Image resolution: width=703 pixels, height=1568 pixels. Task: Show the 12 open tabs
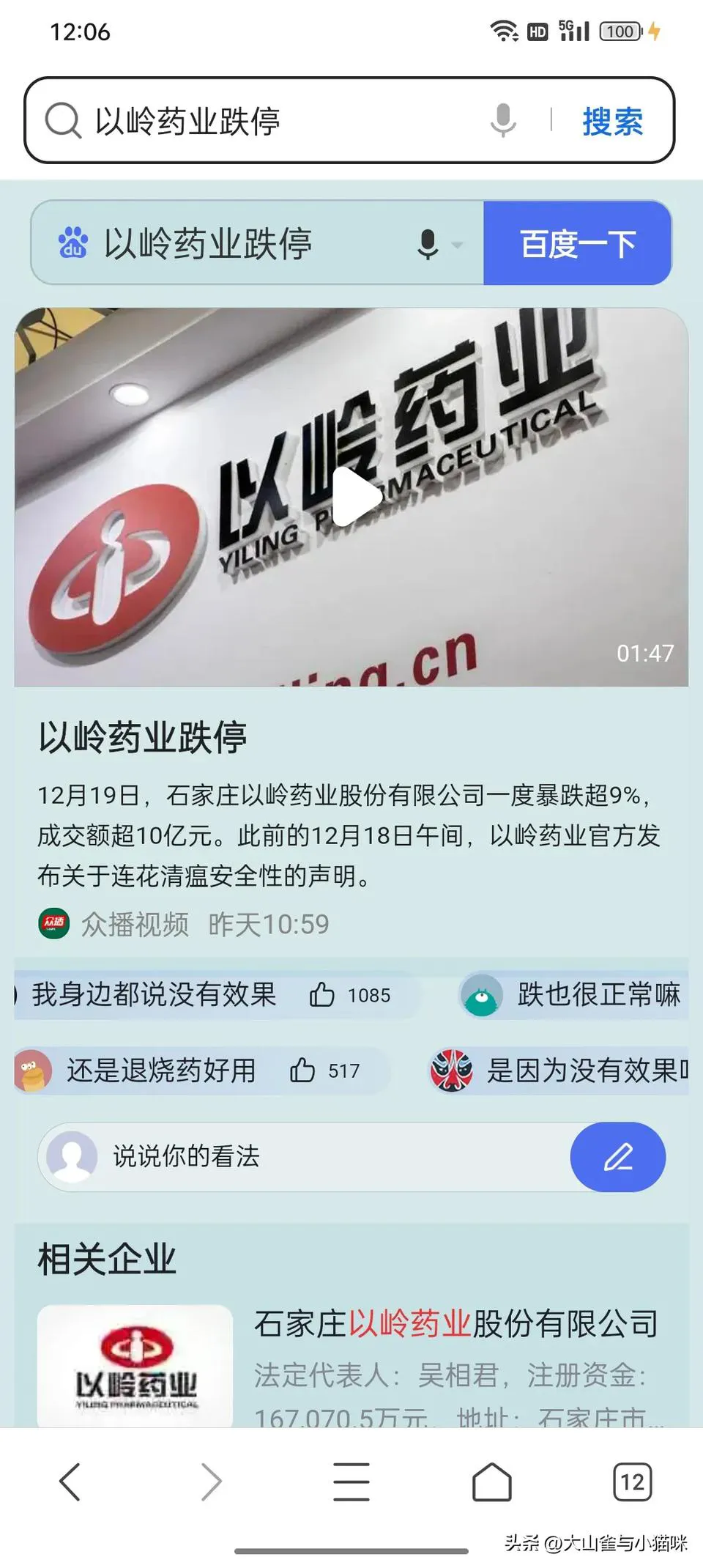(632, 1482)
